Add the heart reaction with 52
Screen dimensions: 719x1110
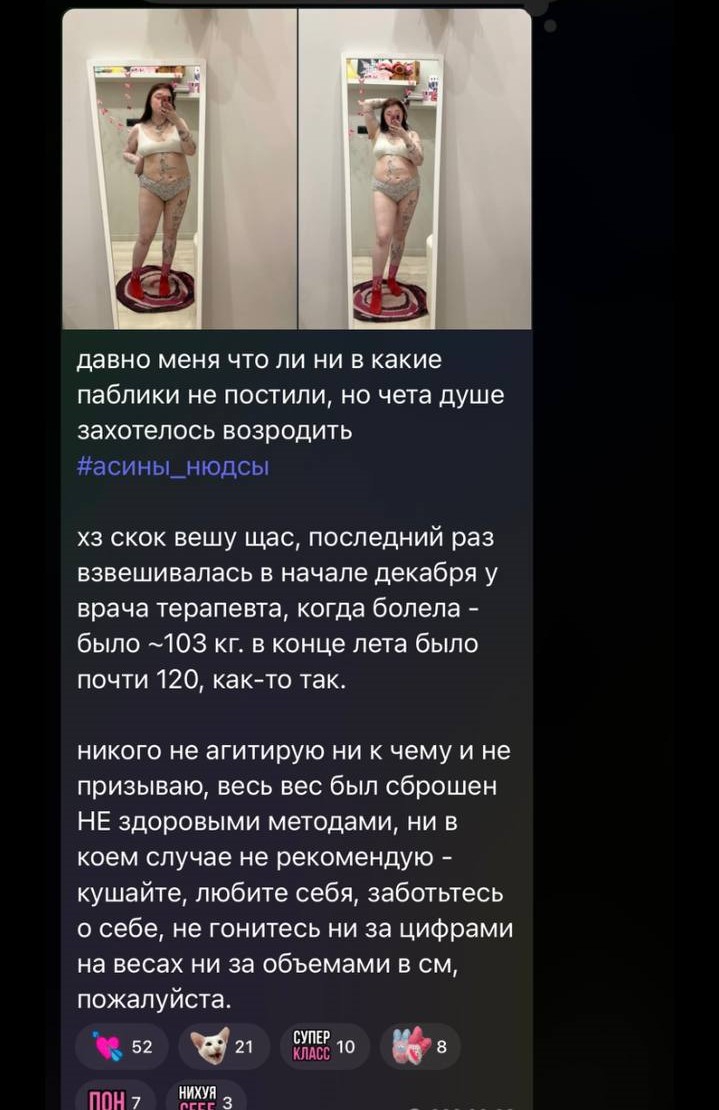122,1046
